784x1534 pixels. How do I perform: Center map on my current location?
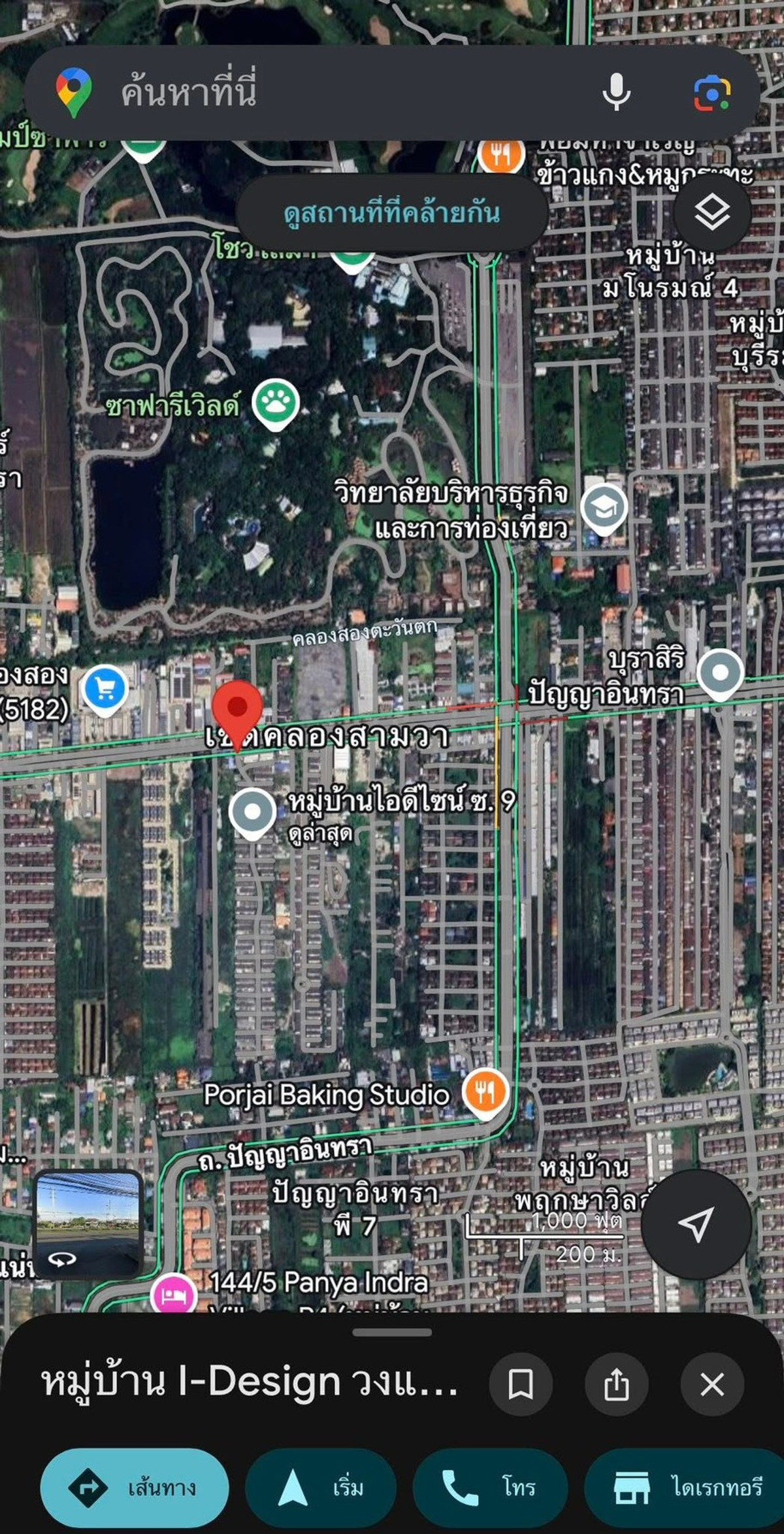695,1224
